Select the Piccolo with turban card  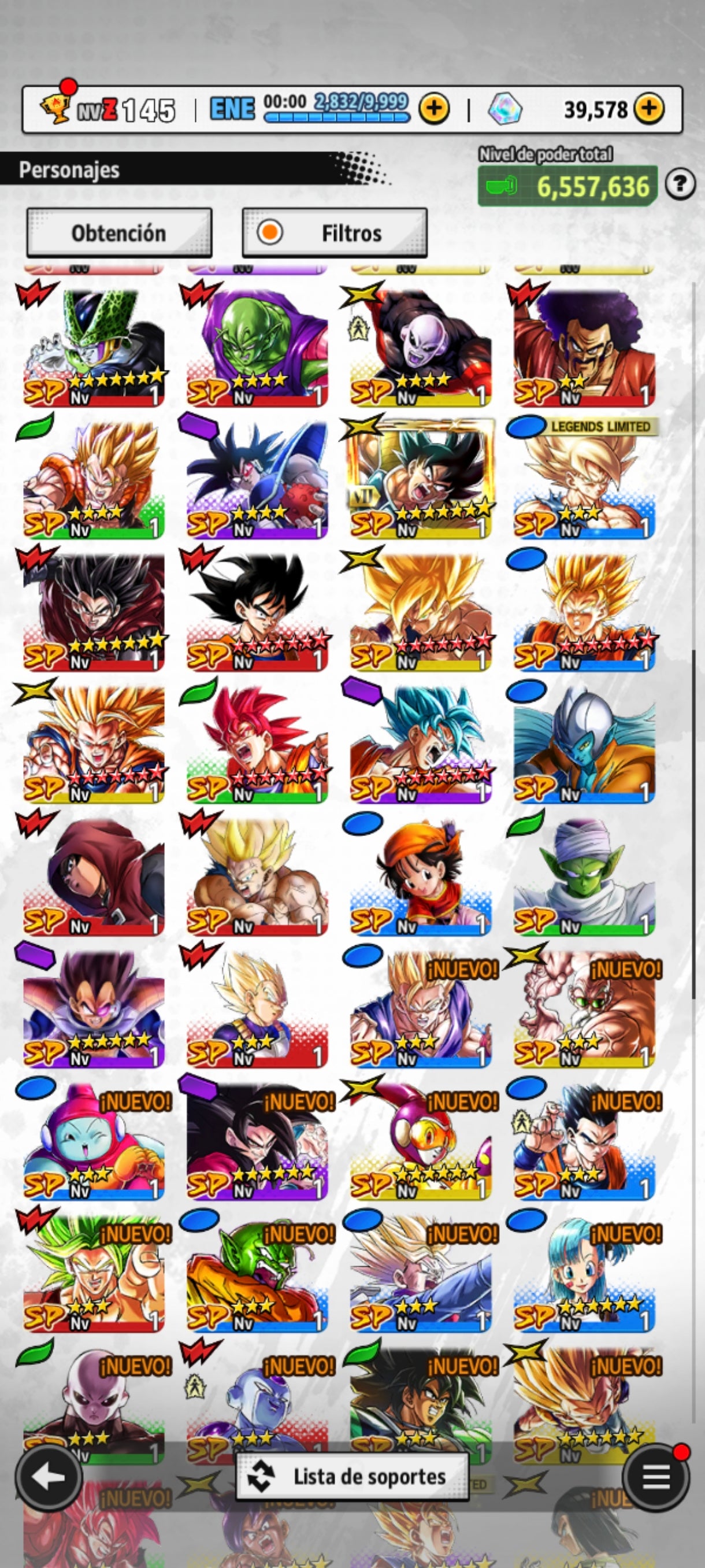584,877
